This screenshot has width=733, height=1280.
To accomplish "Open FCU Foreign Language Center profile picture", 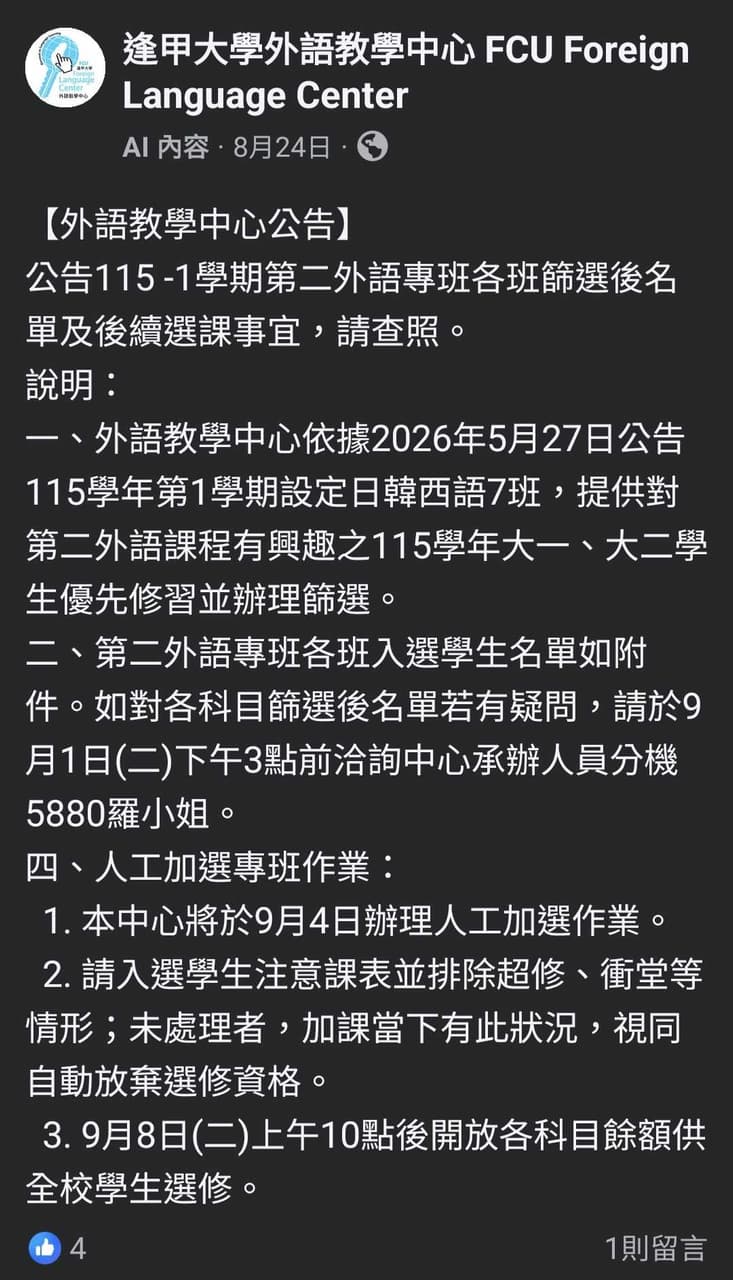I will 65,67.
